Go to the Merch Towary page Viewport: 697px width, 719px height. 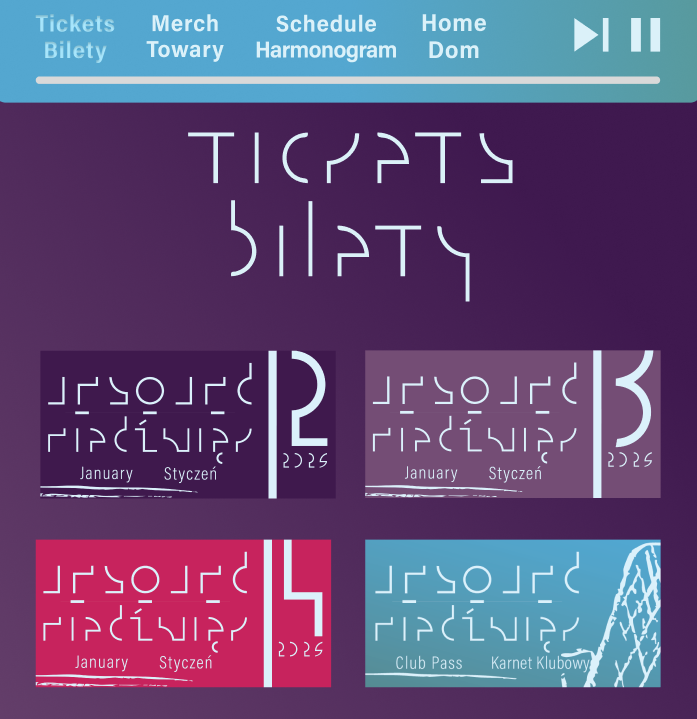tap(185, 37)
